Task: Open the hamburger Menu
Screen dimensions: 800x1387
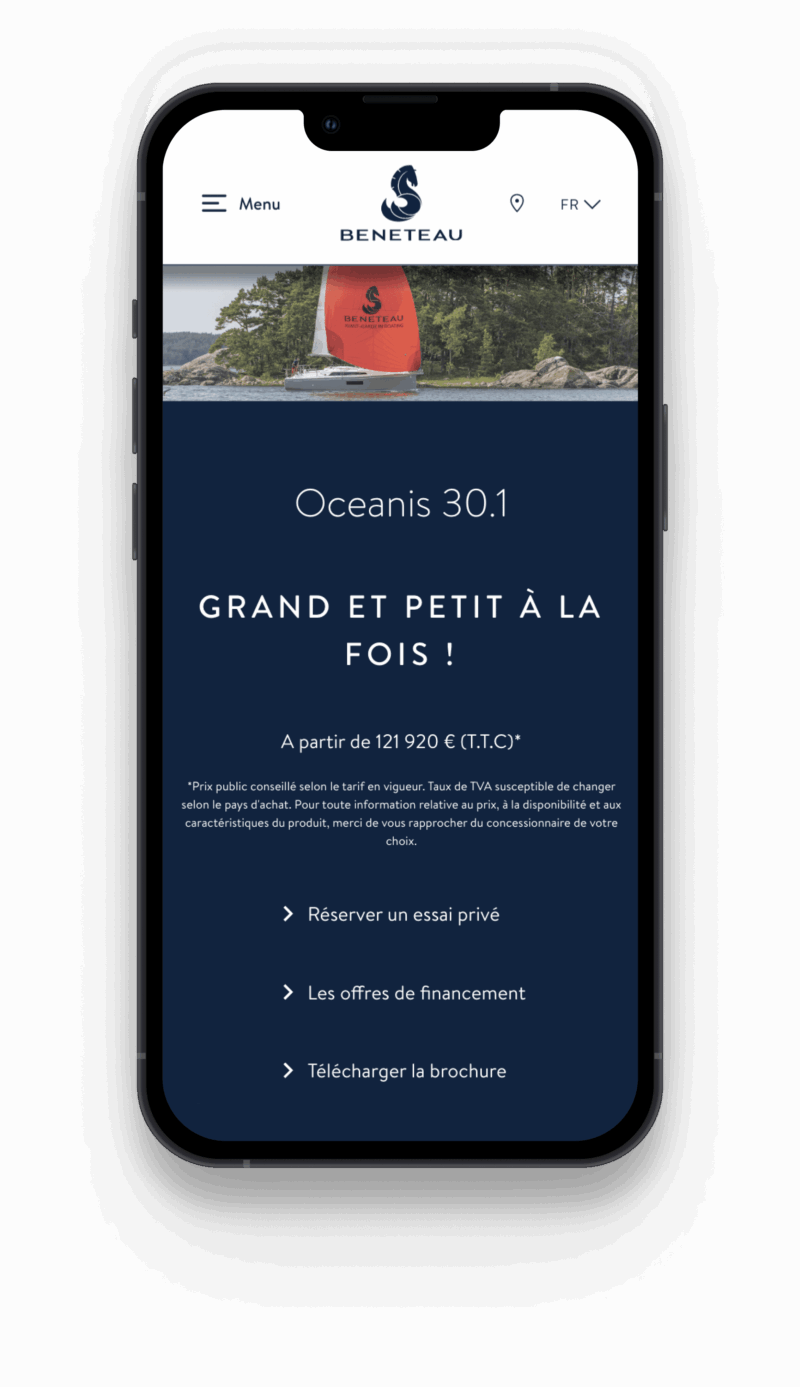Action: coord(240,204)
